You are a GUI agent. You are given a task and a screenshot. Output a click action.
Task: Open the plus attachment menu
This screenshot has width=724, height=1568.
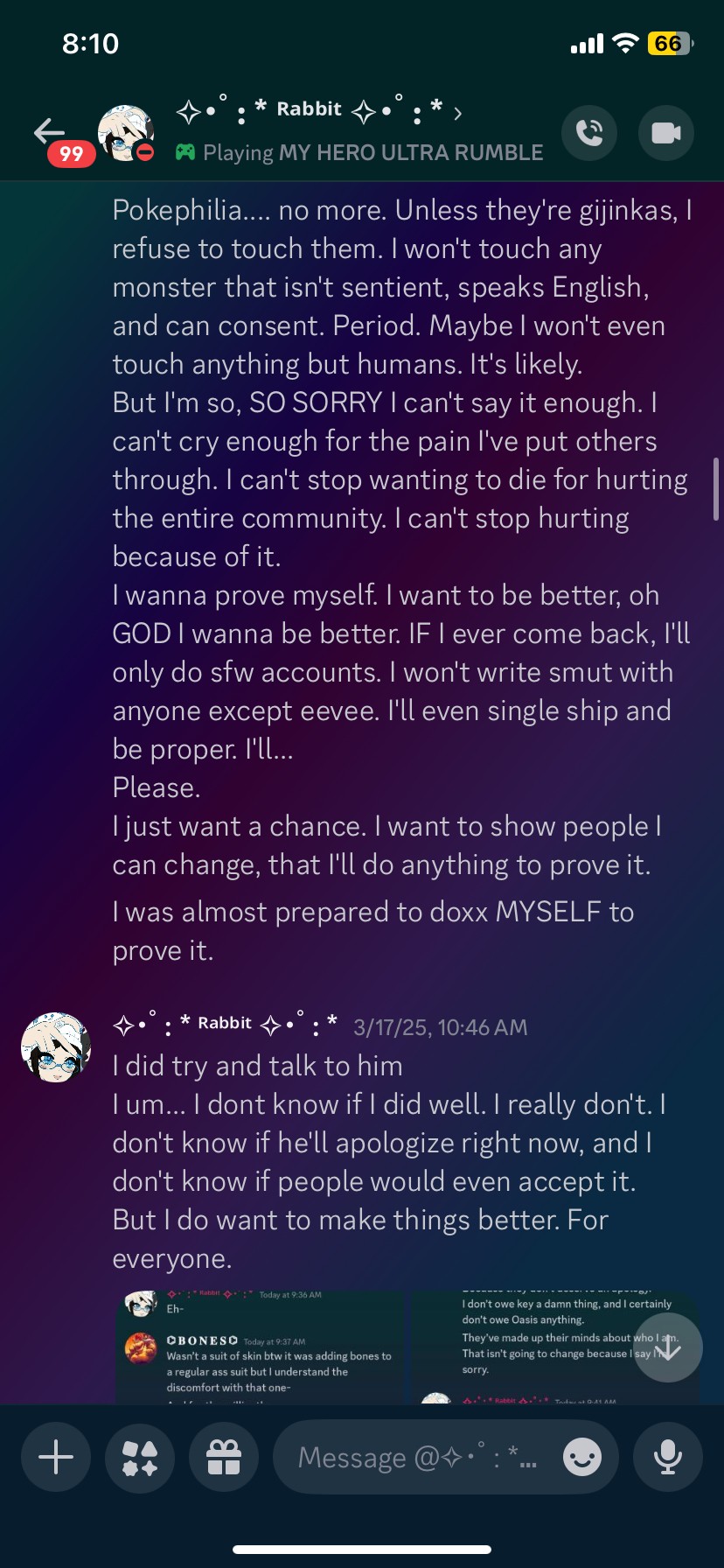click(x=56, y=1458)
